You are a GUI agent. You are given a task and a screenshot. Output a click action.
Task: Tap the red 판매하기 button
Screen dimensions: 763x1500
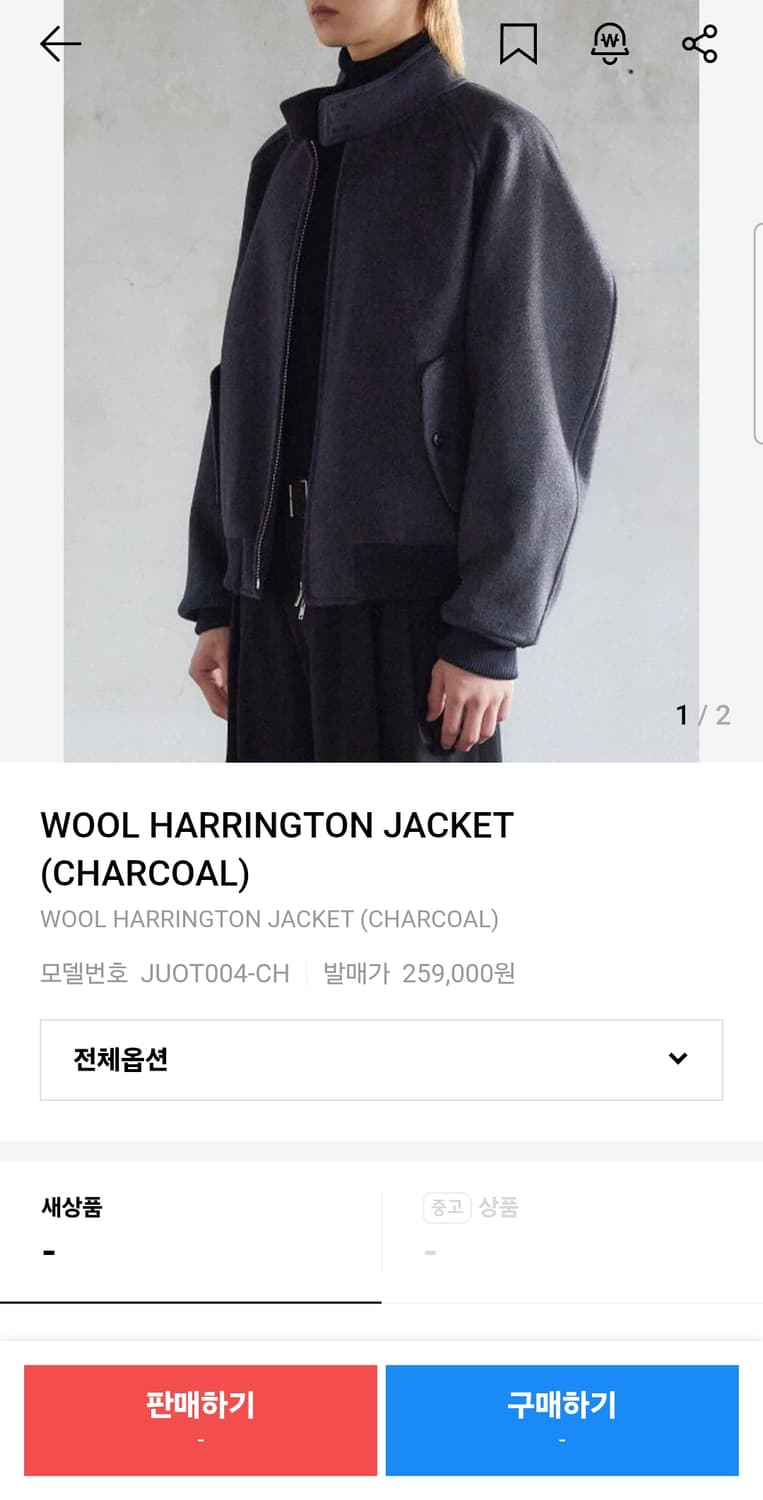(x=200, y=1420)
